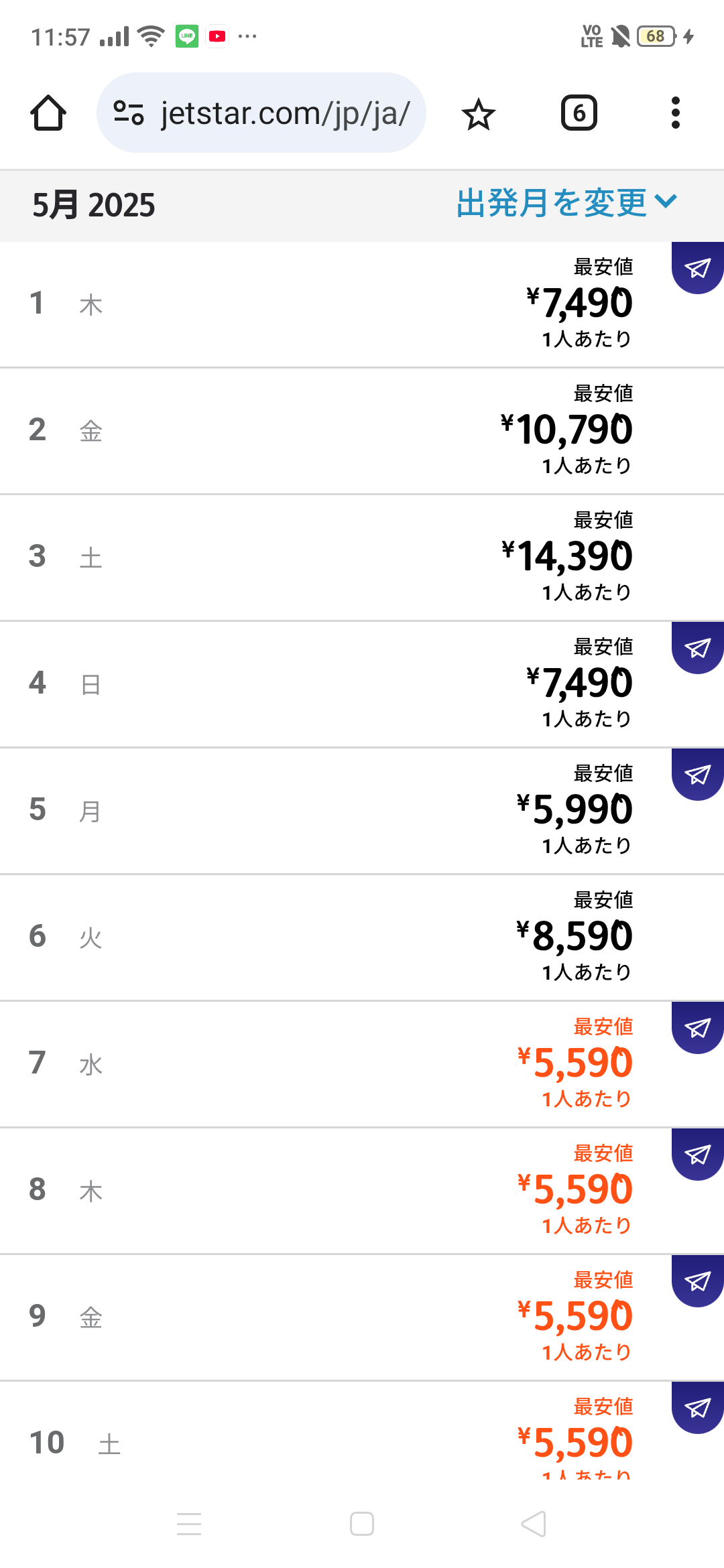Choose May 3 fare ¥14,390

click(362, 558)
